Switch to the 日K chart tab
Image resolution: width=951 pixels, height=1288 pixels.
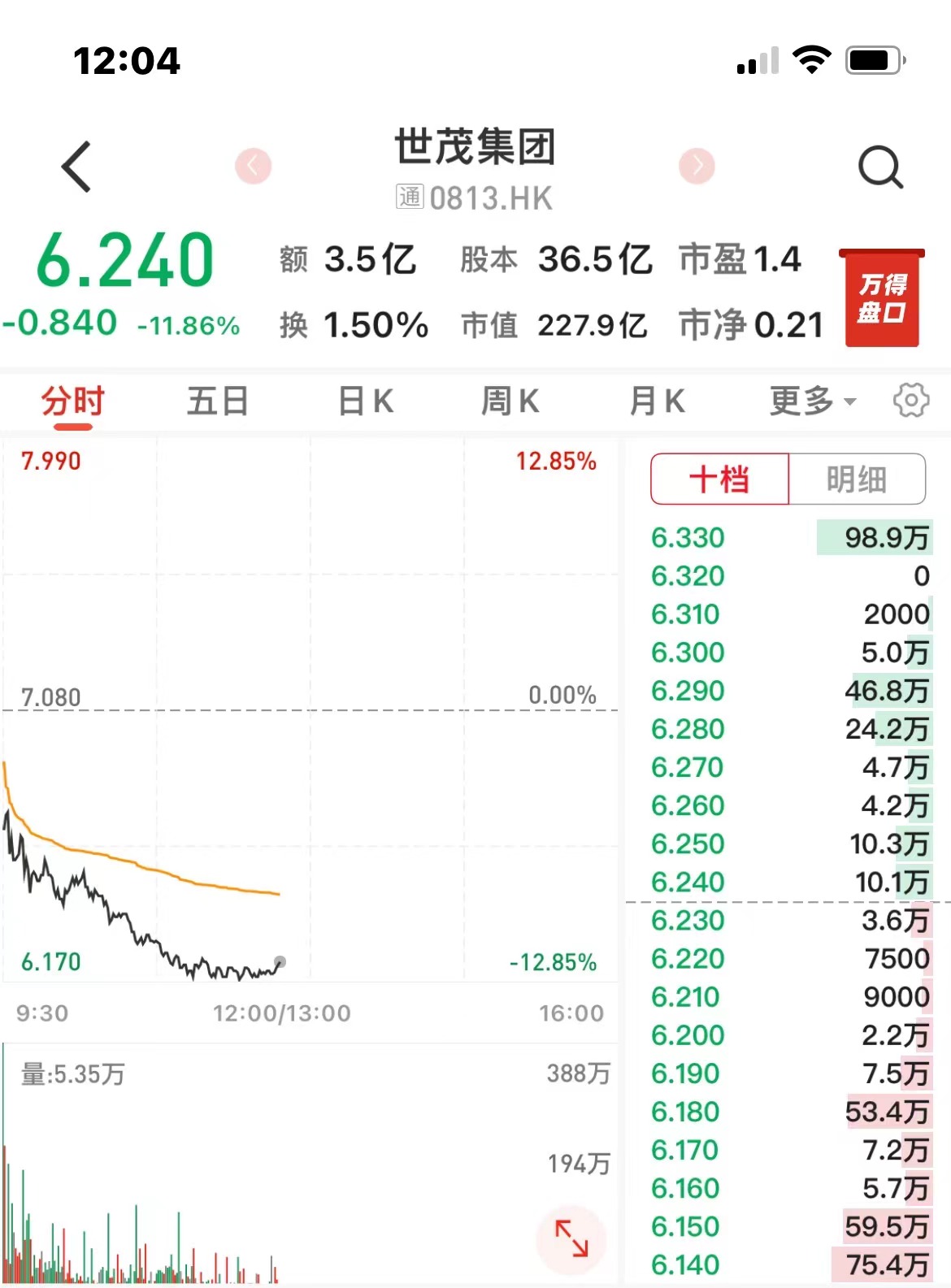[365, 401]
